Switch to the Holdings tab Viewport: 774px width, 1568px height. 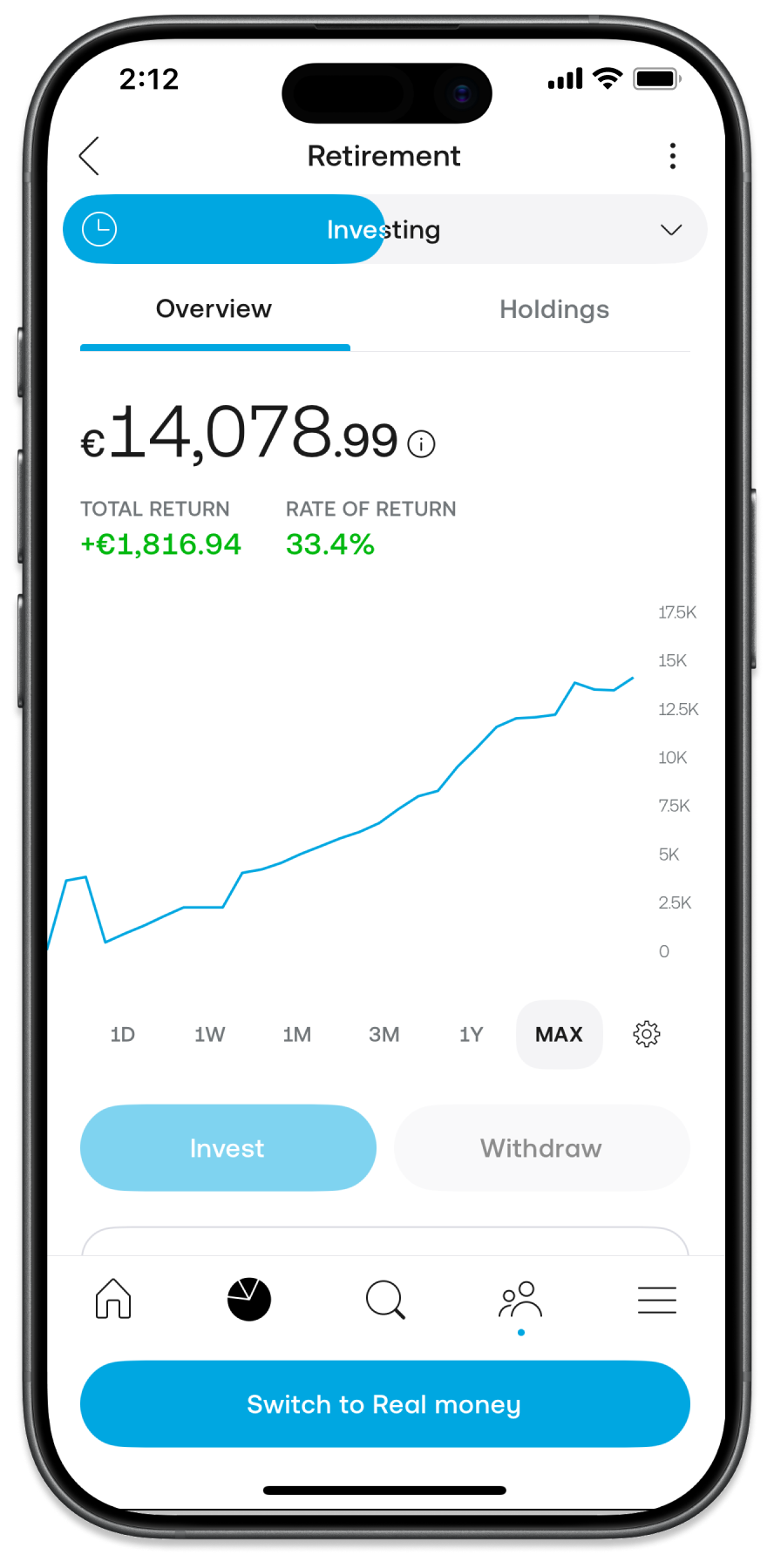[553, 310]
